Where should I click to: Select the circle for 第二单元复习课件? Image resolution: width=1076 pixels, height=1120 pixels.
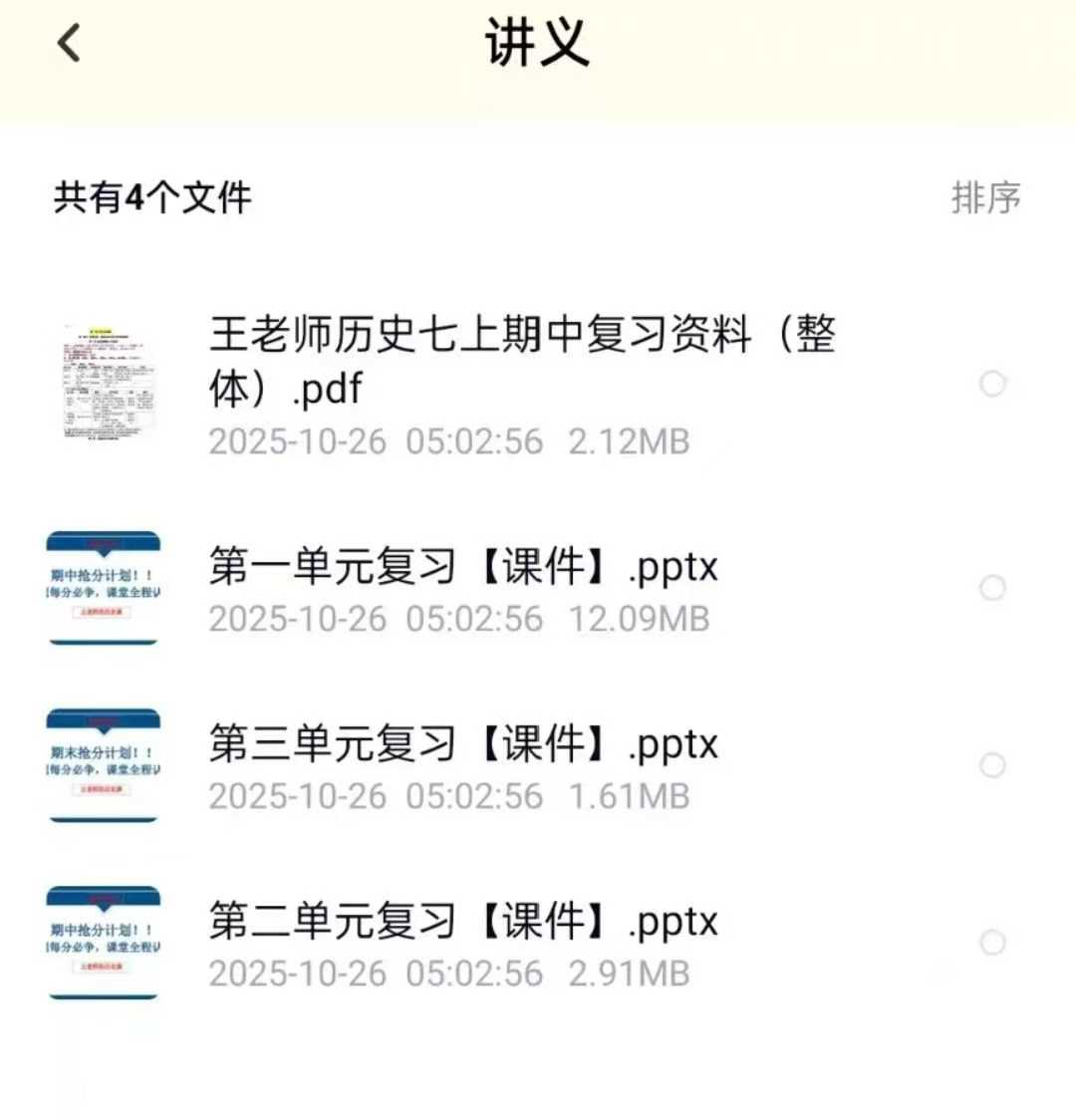pos(994,942)
